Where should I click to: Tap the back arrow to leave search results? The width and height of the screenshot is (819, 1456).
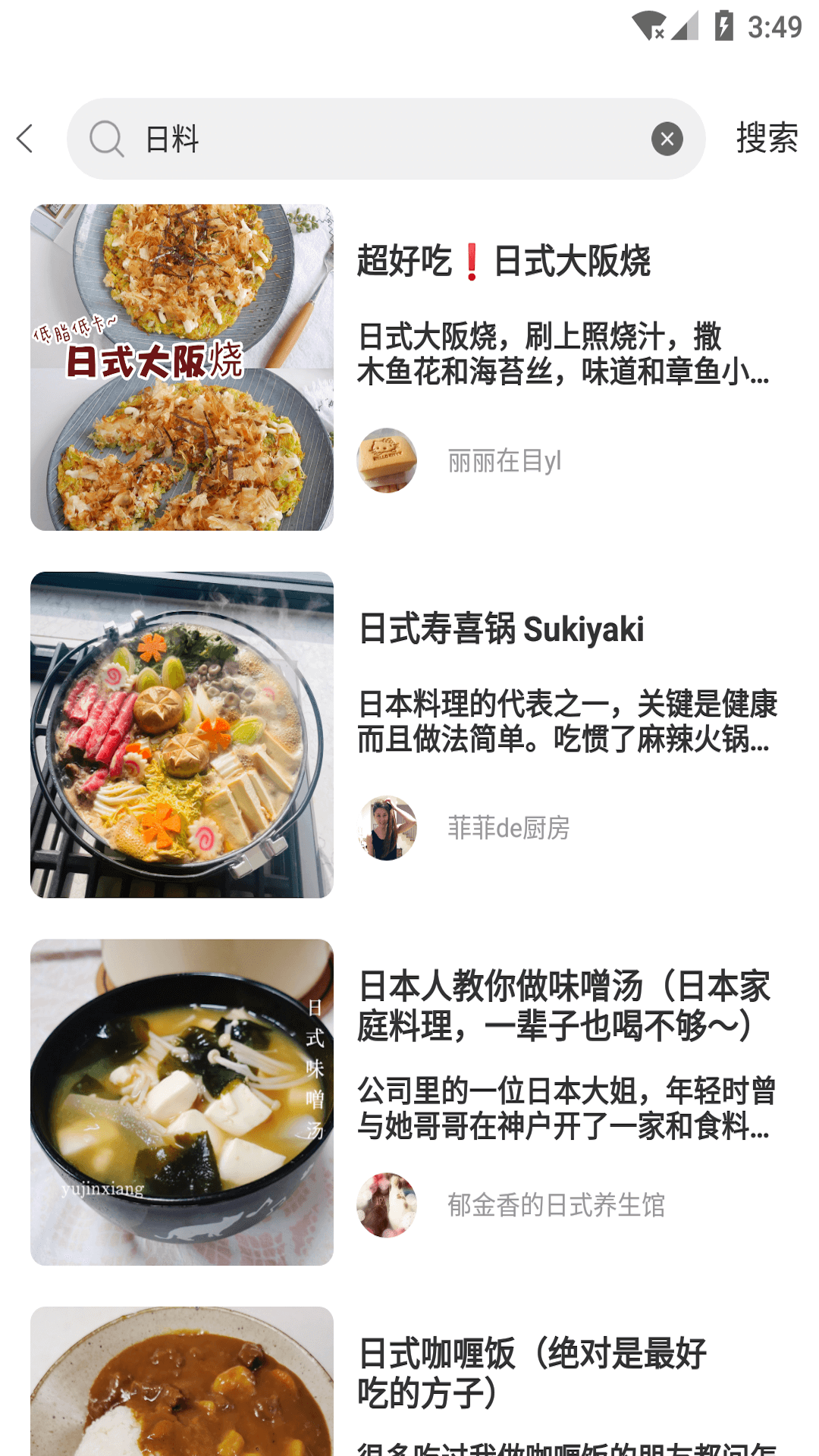tap(25, 138)
